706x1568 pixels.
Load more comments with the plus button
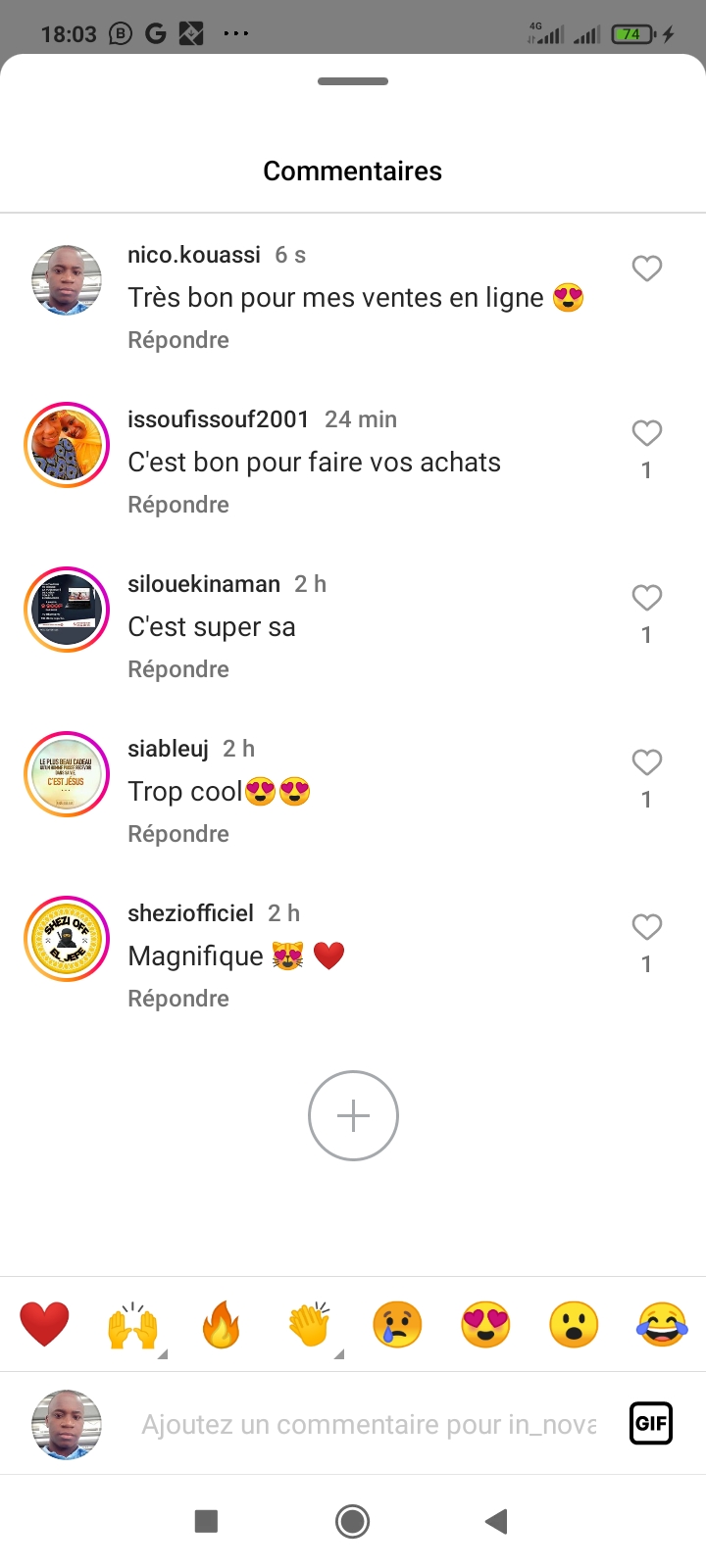tap(353, 1116)
